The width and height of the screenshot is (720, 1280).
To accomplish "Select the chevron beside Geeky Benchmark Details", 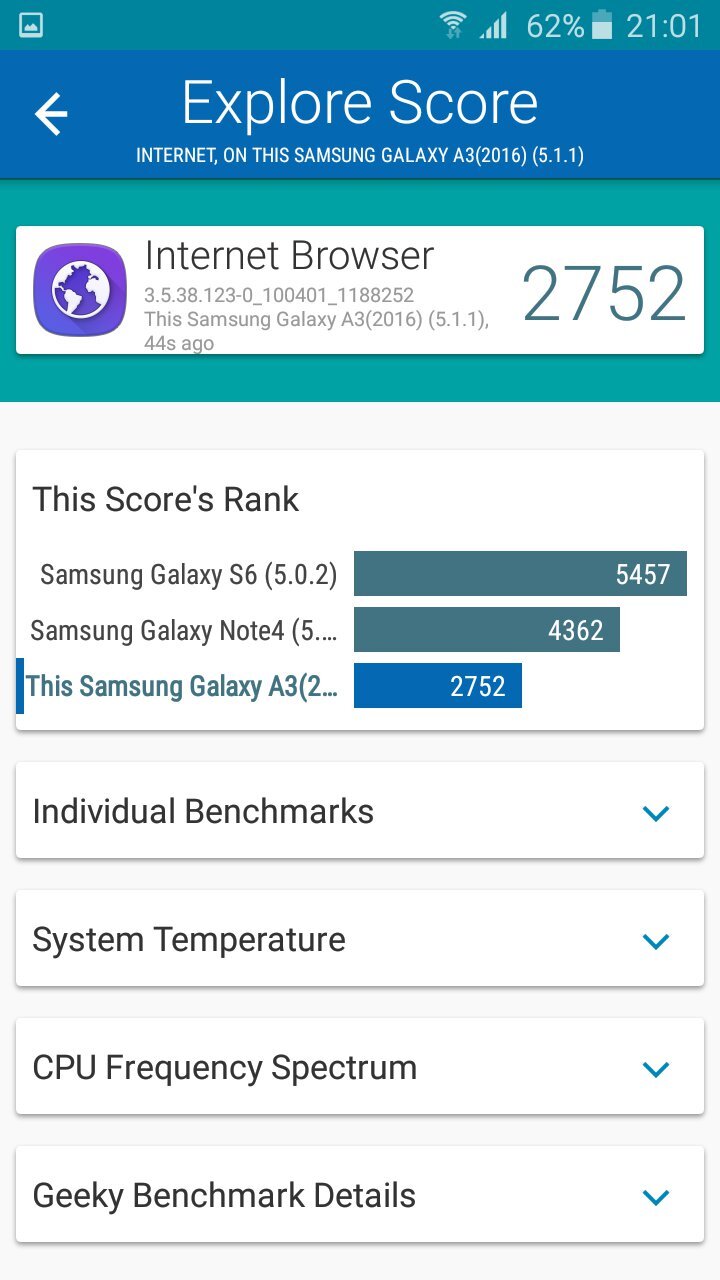I will coord(657,1196).
